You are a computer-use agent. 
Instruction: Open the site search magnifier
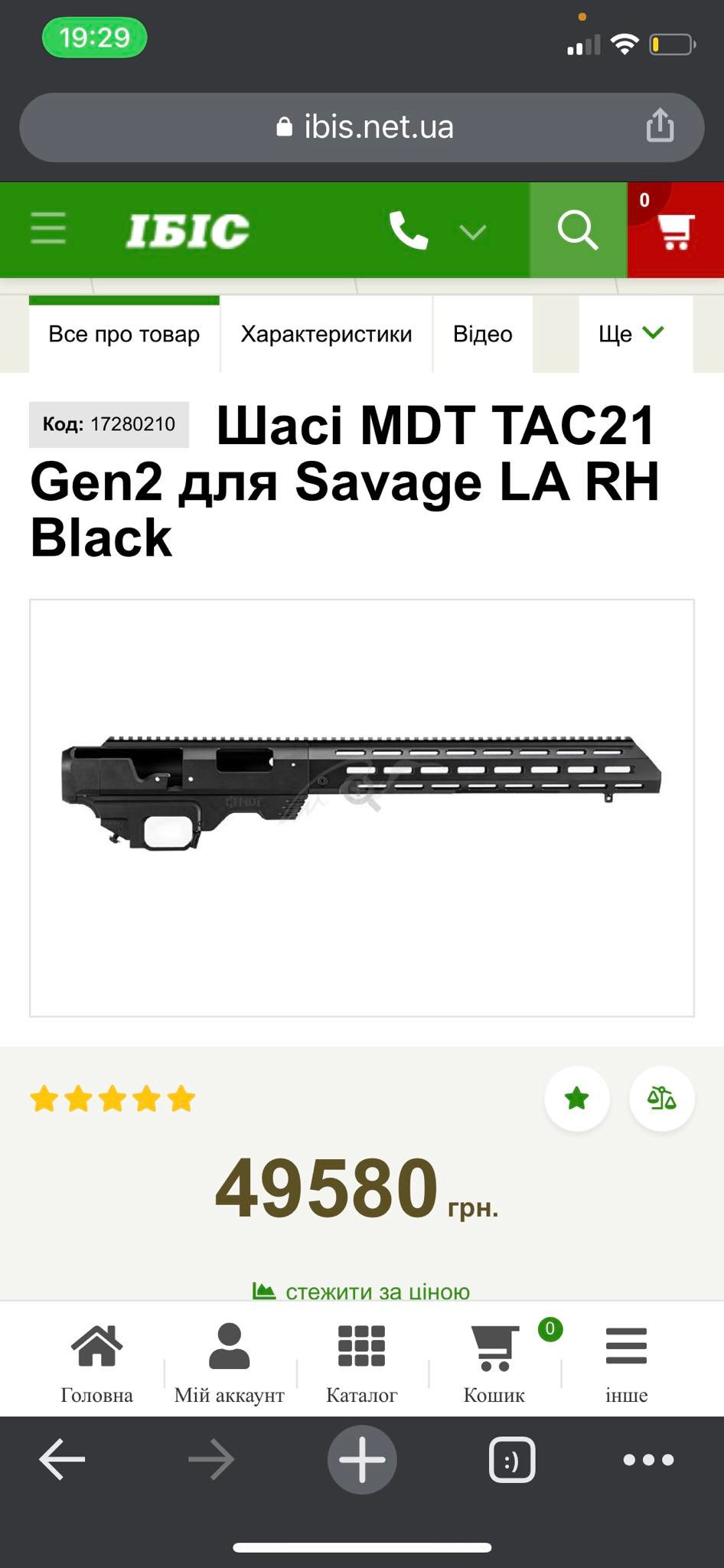click(578, 230)
